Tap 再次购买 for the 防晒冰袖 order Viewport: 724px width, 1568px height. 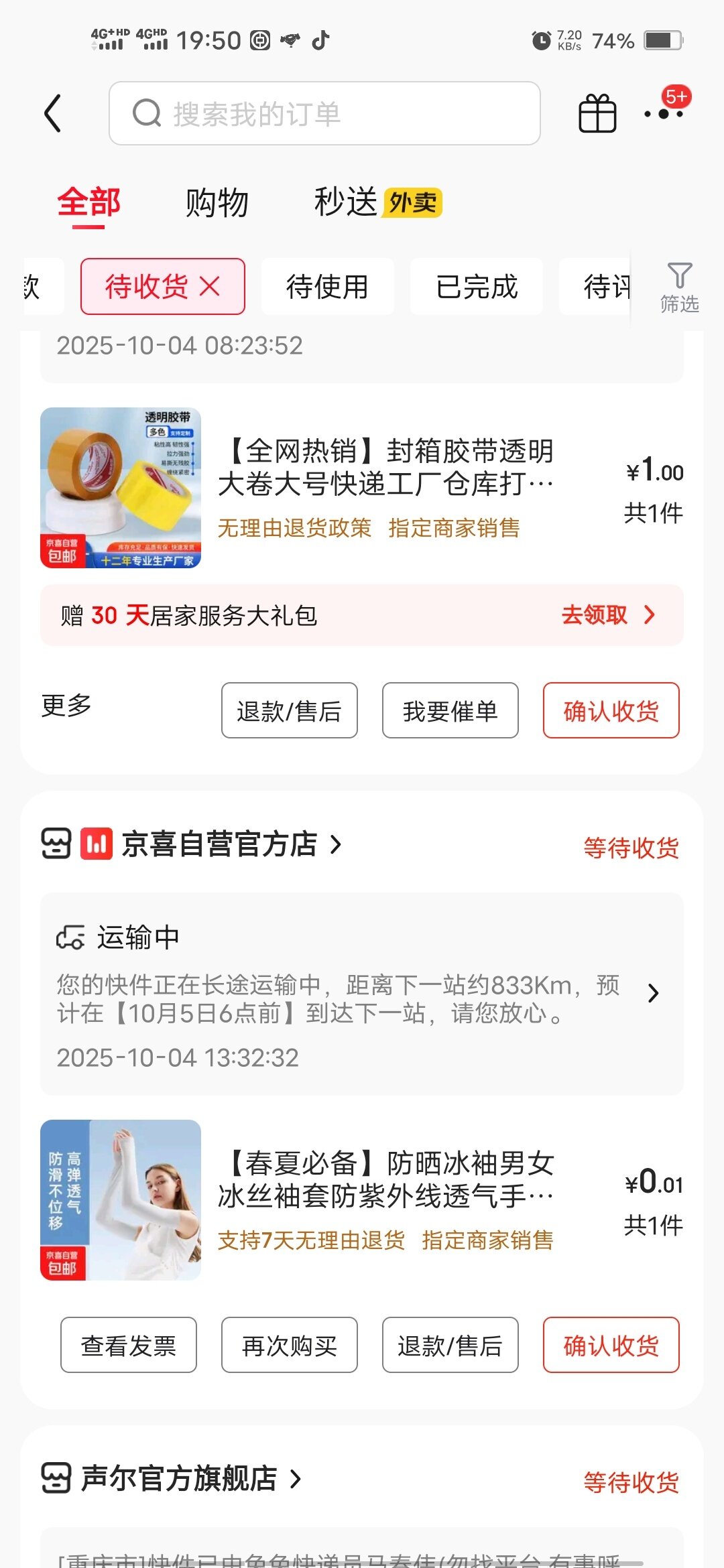click(x=289, y=1345)
